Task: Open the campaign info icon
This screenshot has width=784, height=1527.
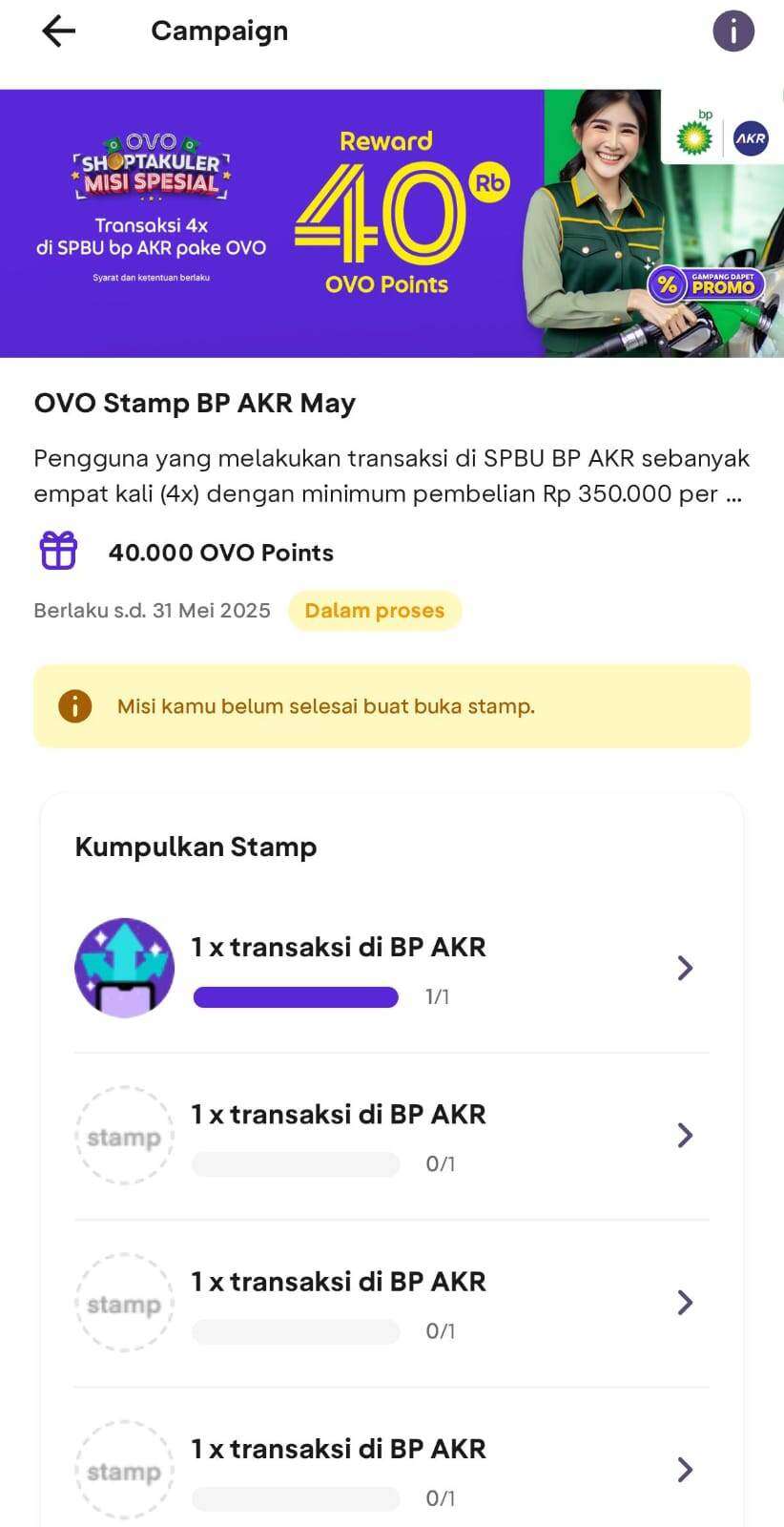Action: [x=733, y=31]
